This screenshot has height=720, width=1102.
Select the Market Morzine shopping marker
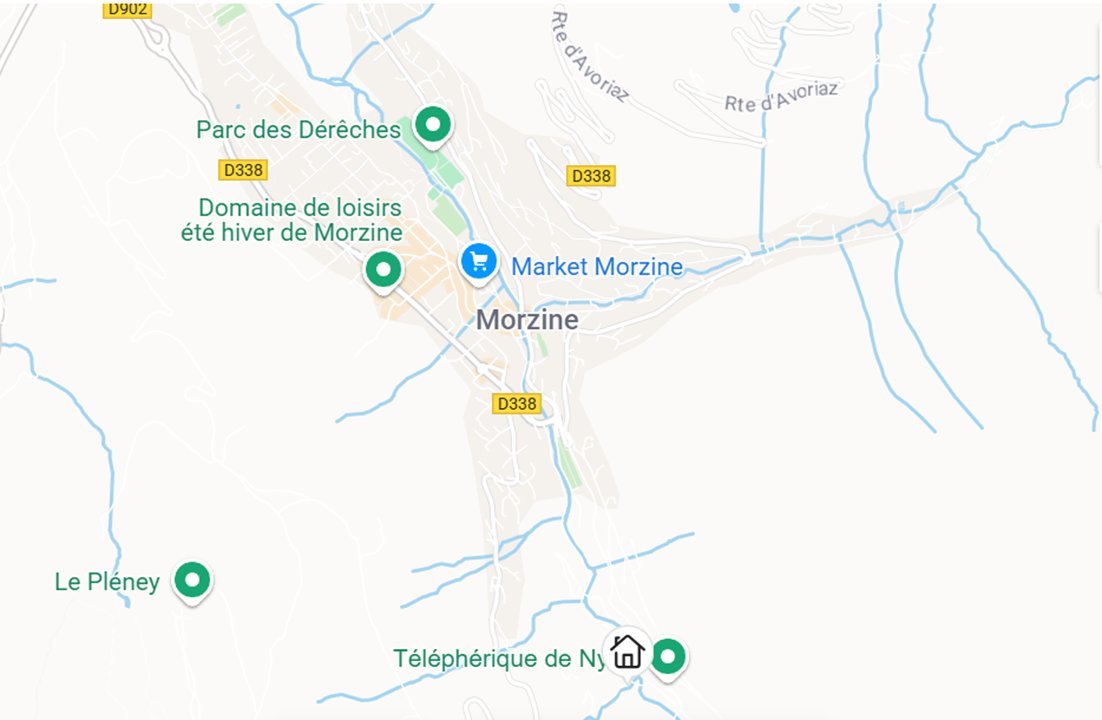[x=479, y=262]
